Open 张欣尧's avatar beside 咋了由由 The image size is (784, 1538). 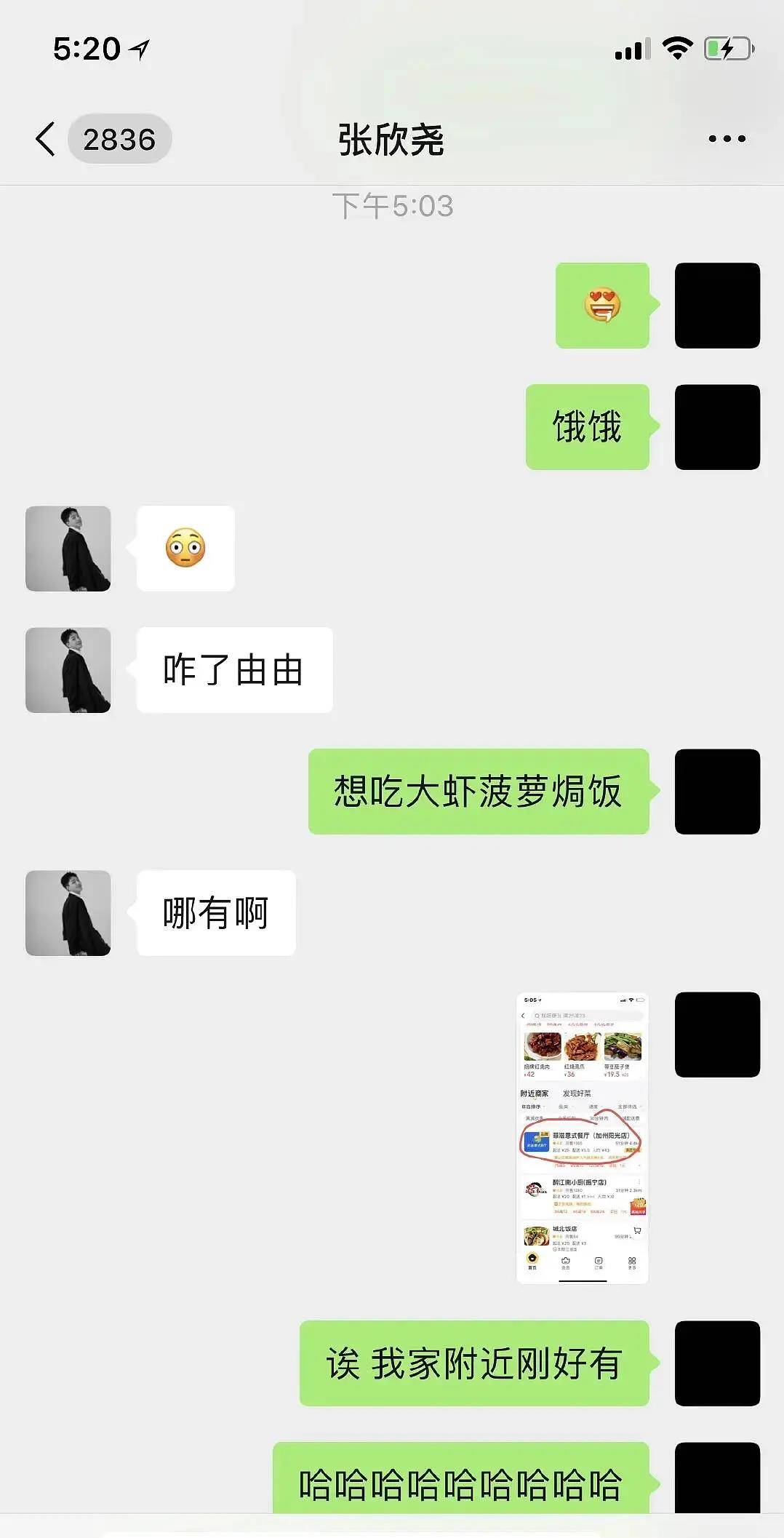click(x=68, y=670)
